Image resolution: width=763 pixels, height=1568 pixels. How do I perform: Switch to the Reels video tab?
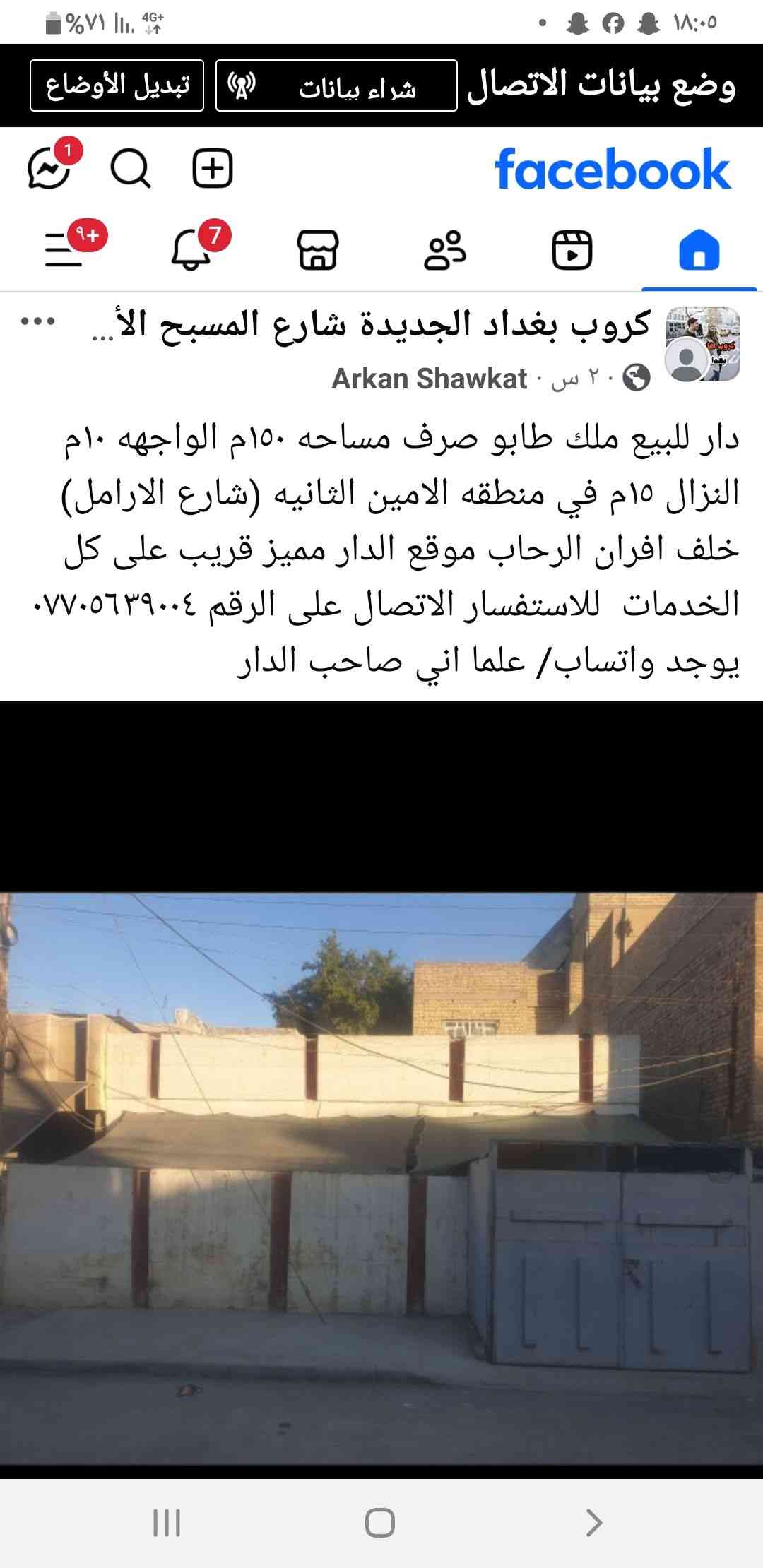(572, 251)
